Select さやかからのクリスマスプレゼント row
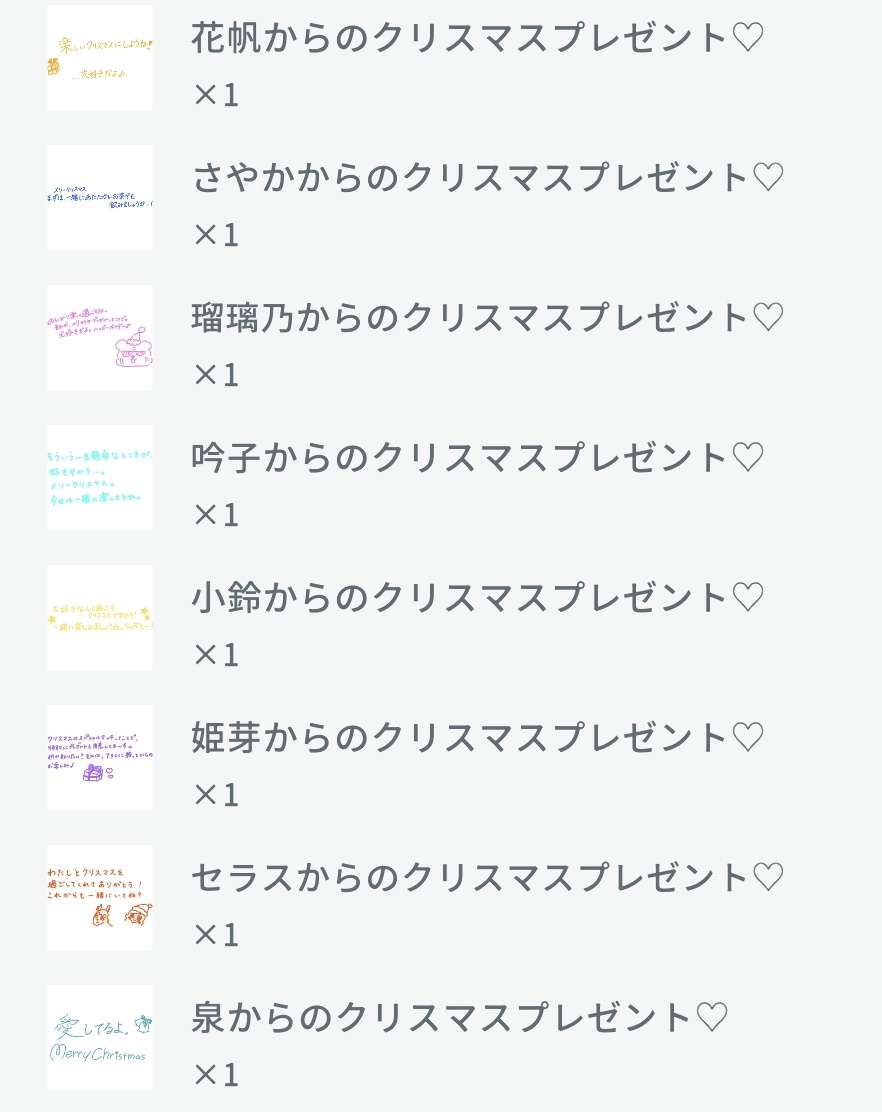882x1112 pixels. (x=487, y=179)
